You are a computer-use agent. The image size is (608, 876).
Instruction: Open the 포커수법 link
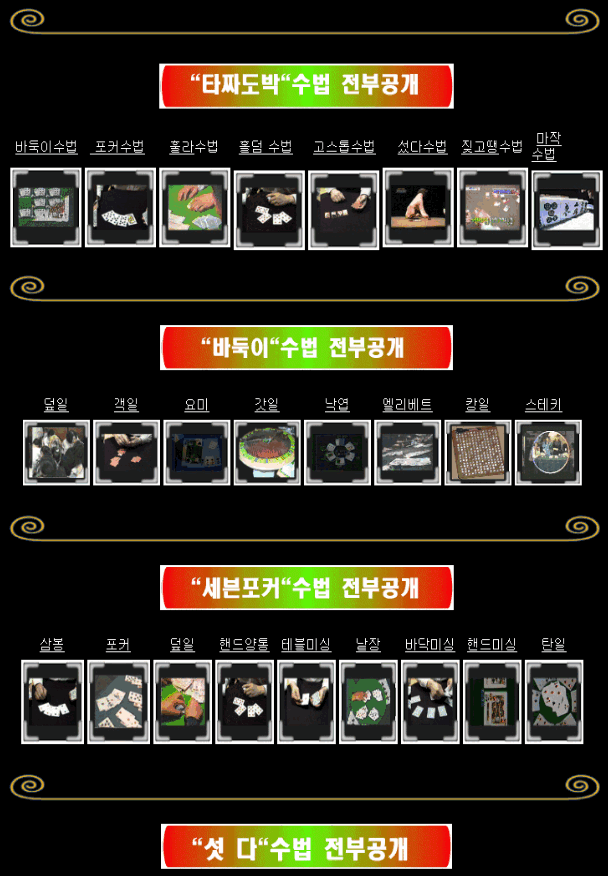click(118, 148)
